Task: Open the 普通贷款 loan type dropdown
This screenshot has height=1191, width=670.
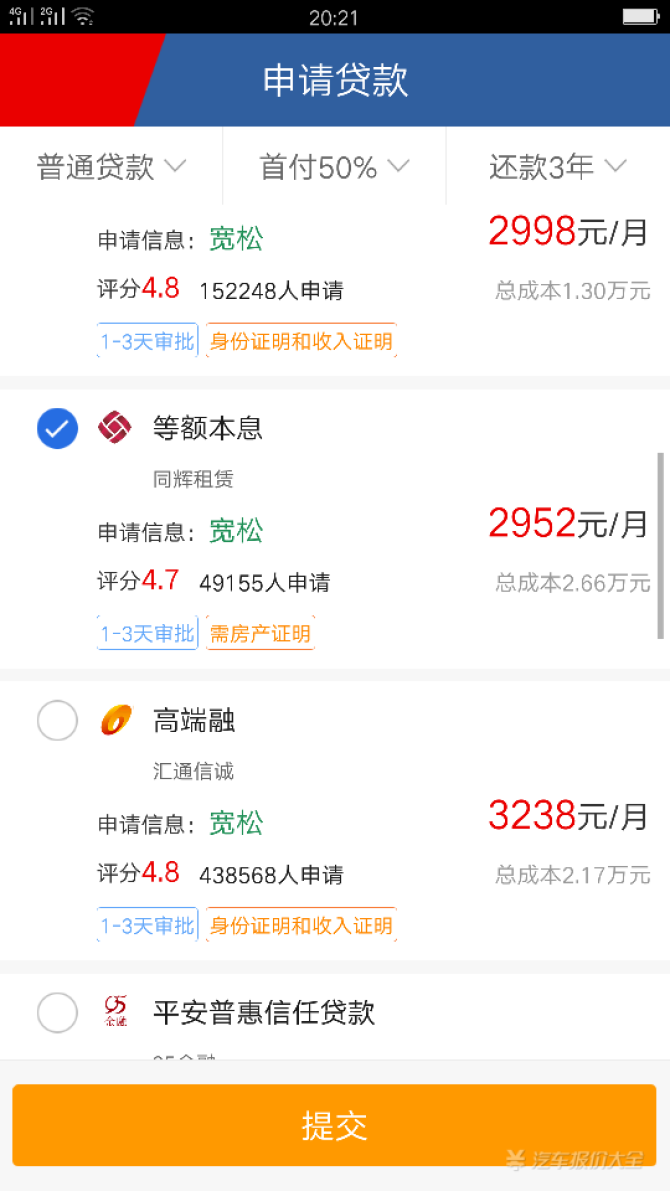Action: click(111, 167)
